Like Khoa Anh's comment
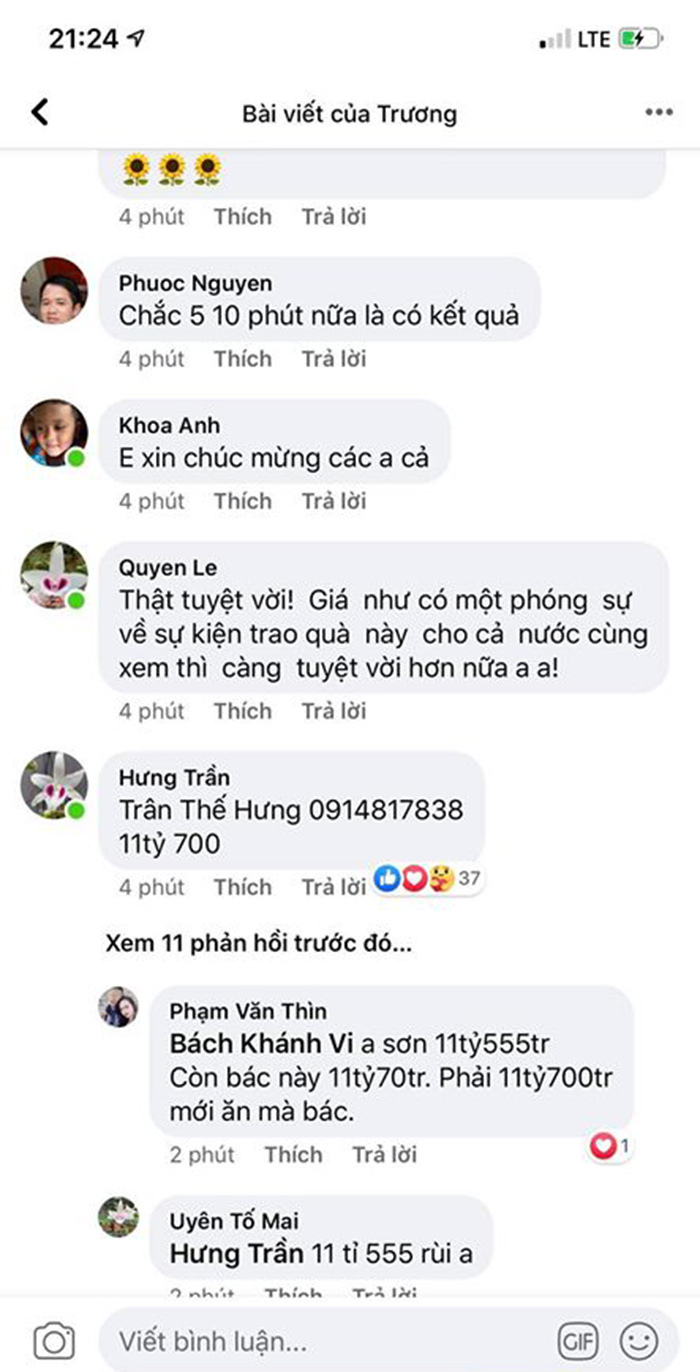Viewport: 700px width, 1372px height. click(x=242, y=501)
